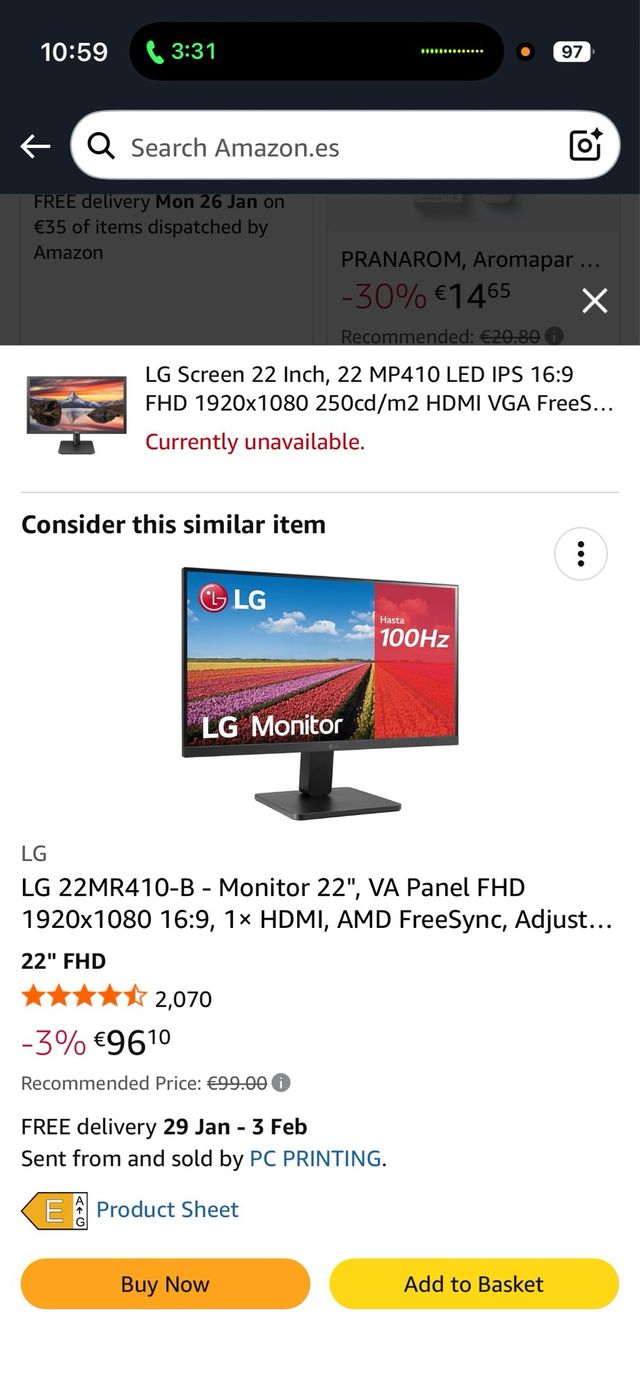Open the Product Sheet link
The width and height of the screenshot is (640, 1391).
(167, 1209)
